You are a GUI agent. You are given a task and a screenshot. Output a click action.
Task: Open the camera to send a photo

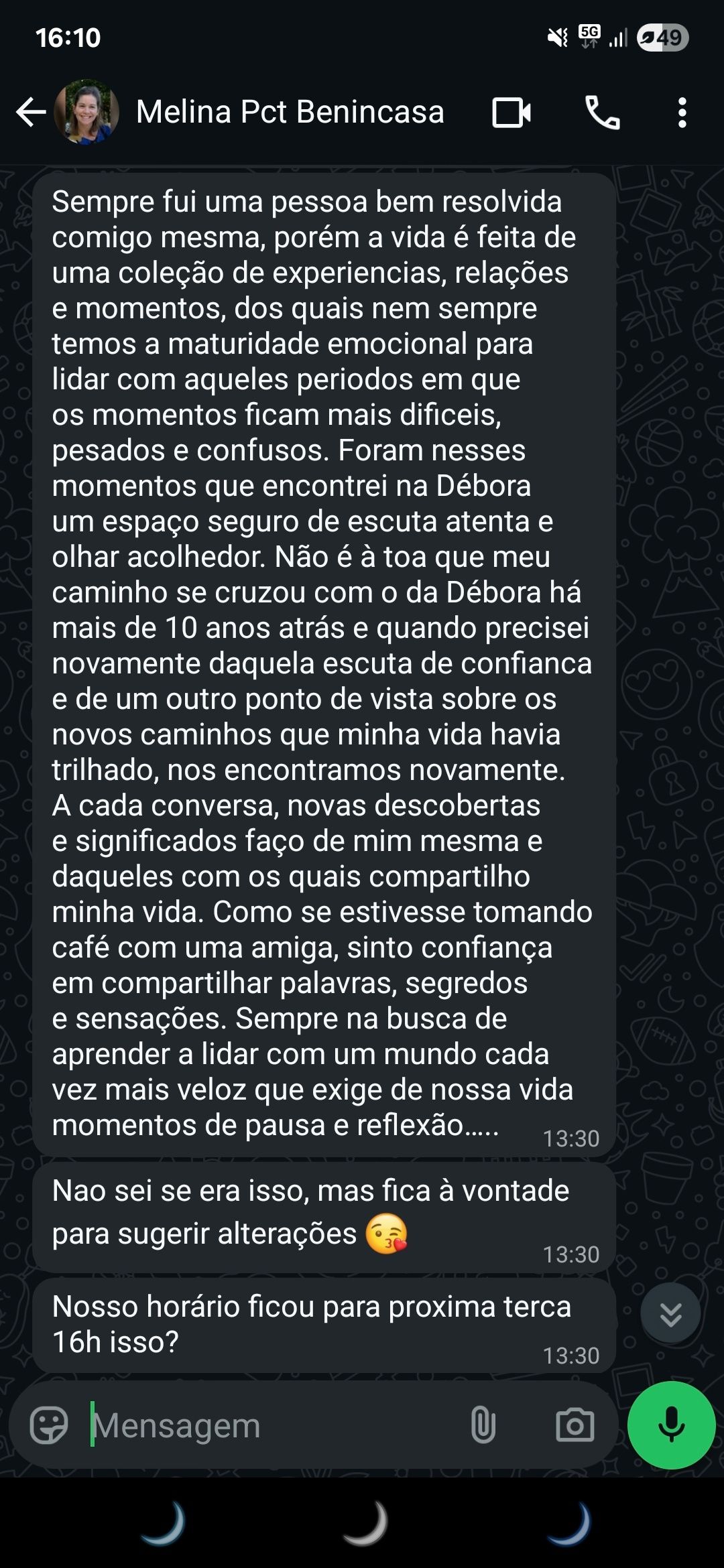tap(575, 1425)
